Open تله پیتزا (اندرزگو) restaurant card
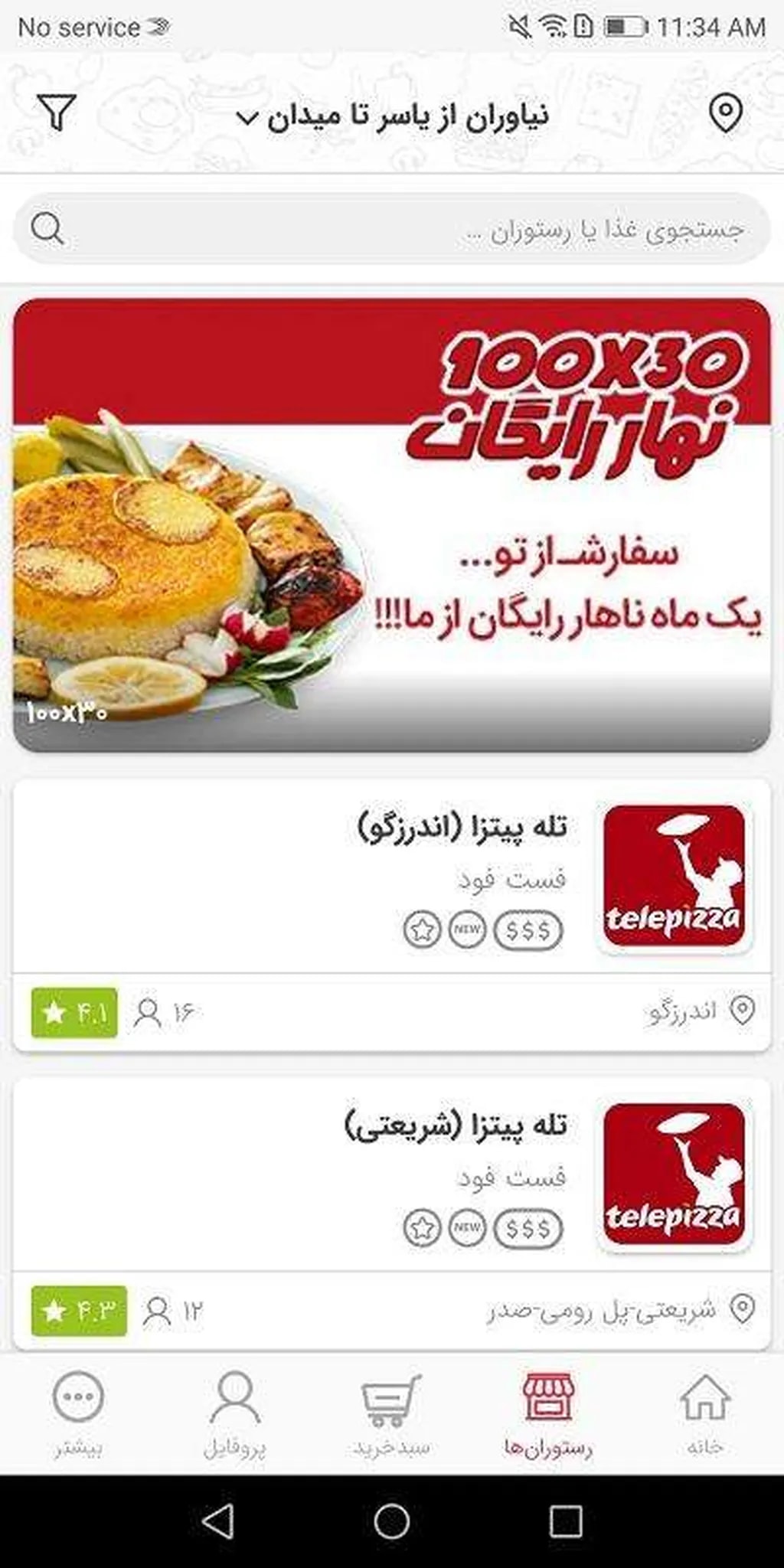Screen dimensions: 784x1568 pyautogui.click(x=392, y=877)
